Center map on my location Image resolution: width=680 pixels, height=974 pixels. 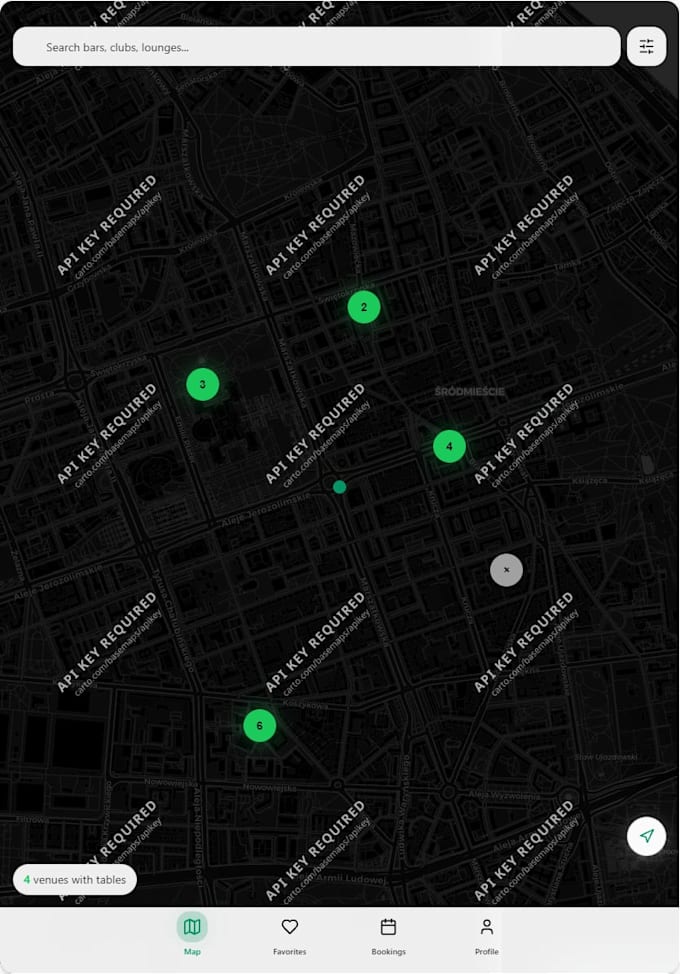[x=646, y=835]
